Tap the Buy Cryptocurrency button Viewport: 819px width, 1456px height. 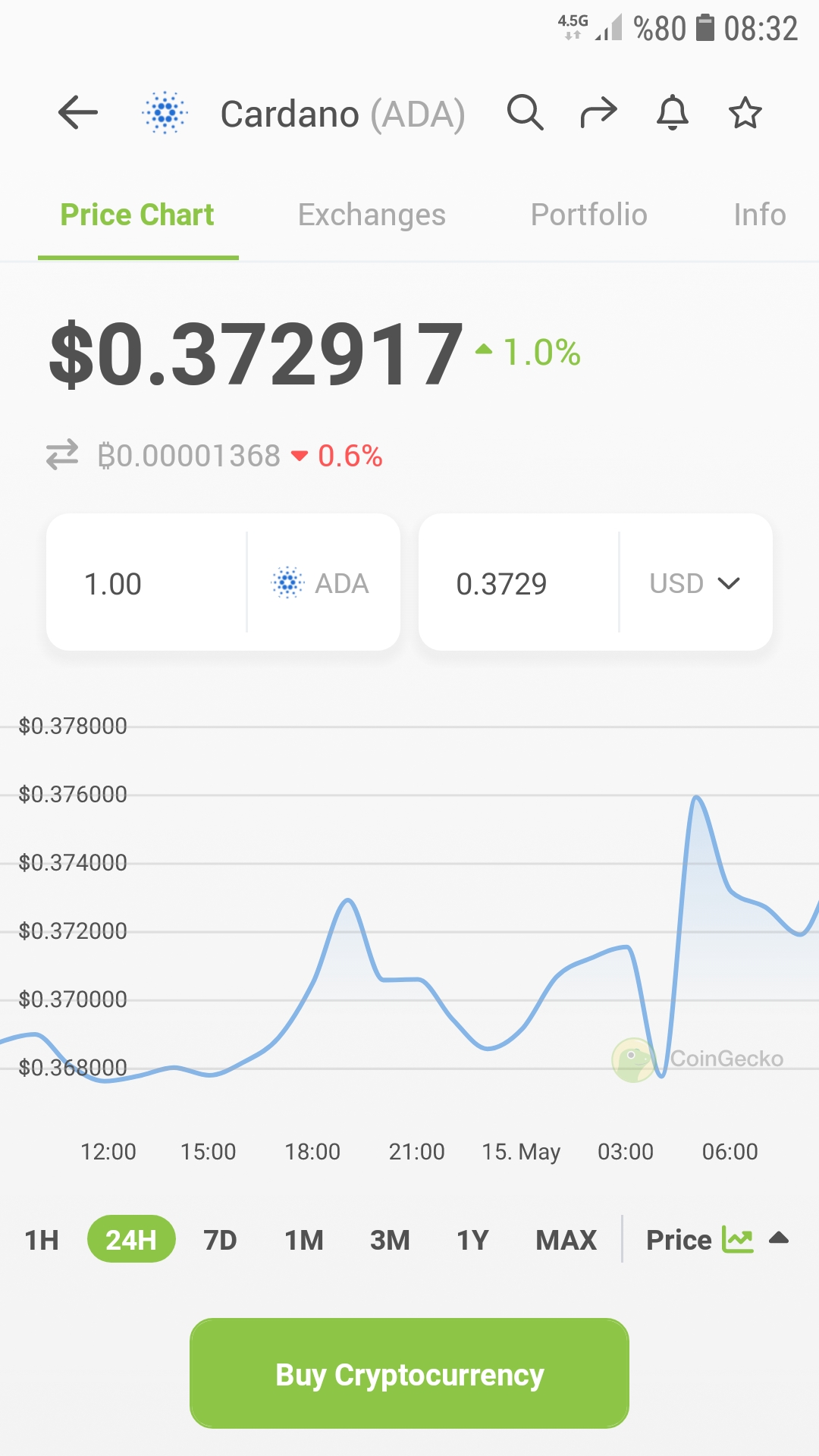[x=409, y=1373]
